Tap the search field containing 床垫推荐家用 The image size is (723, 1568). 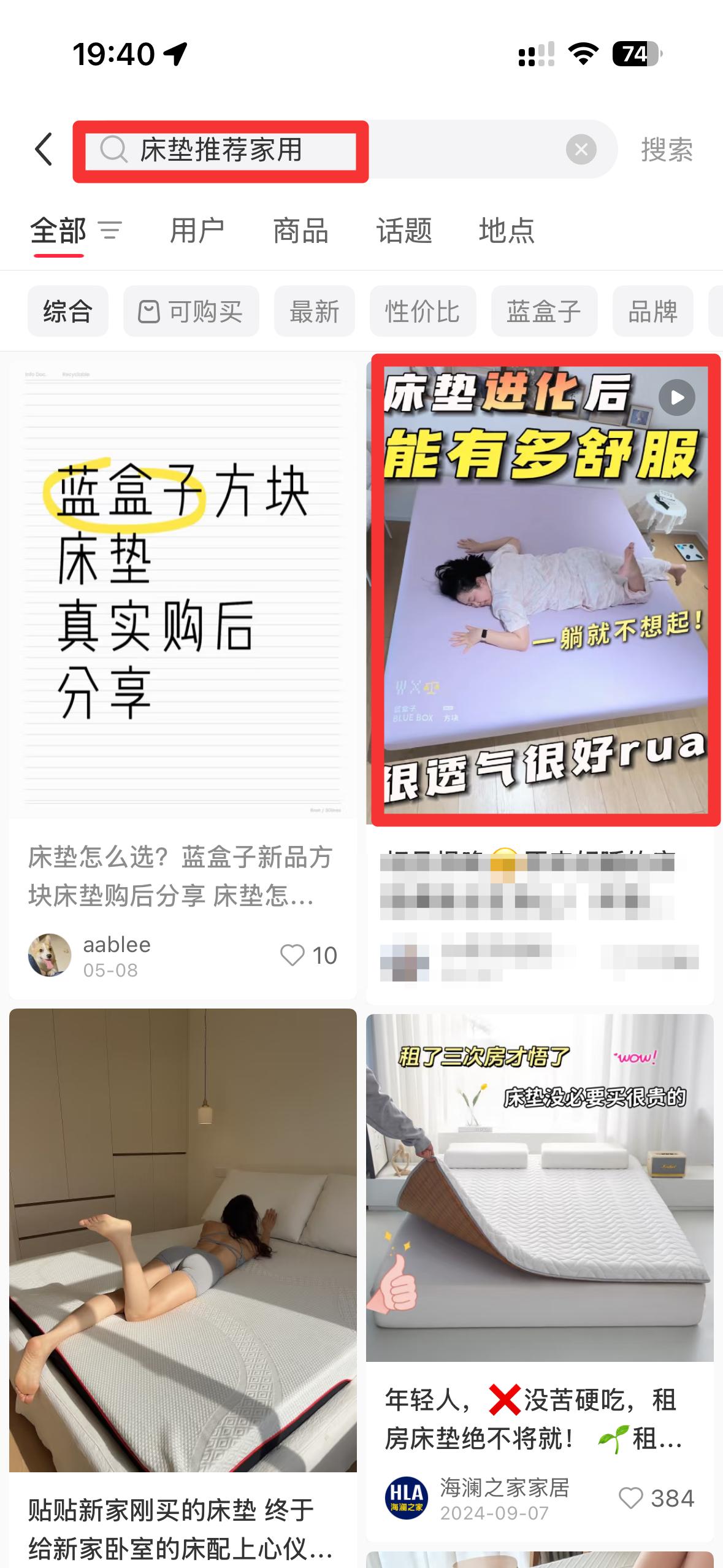[345, 150]
